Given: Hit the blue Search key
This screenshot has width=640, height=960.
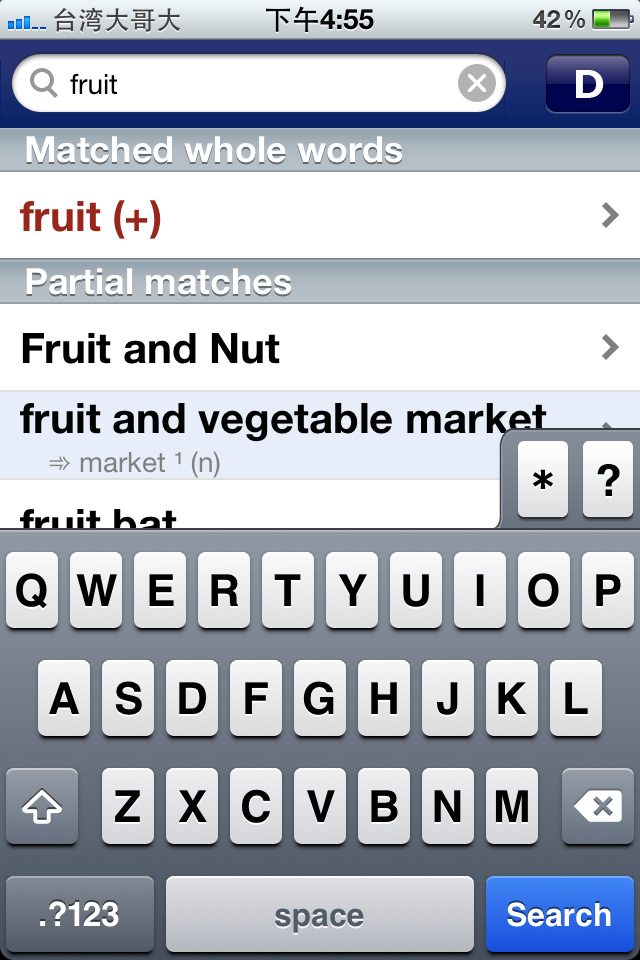Looking at the screenshot, I should click(x=558, y=914).
